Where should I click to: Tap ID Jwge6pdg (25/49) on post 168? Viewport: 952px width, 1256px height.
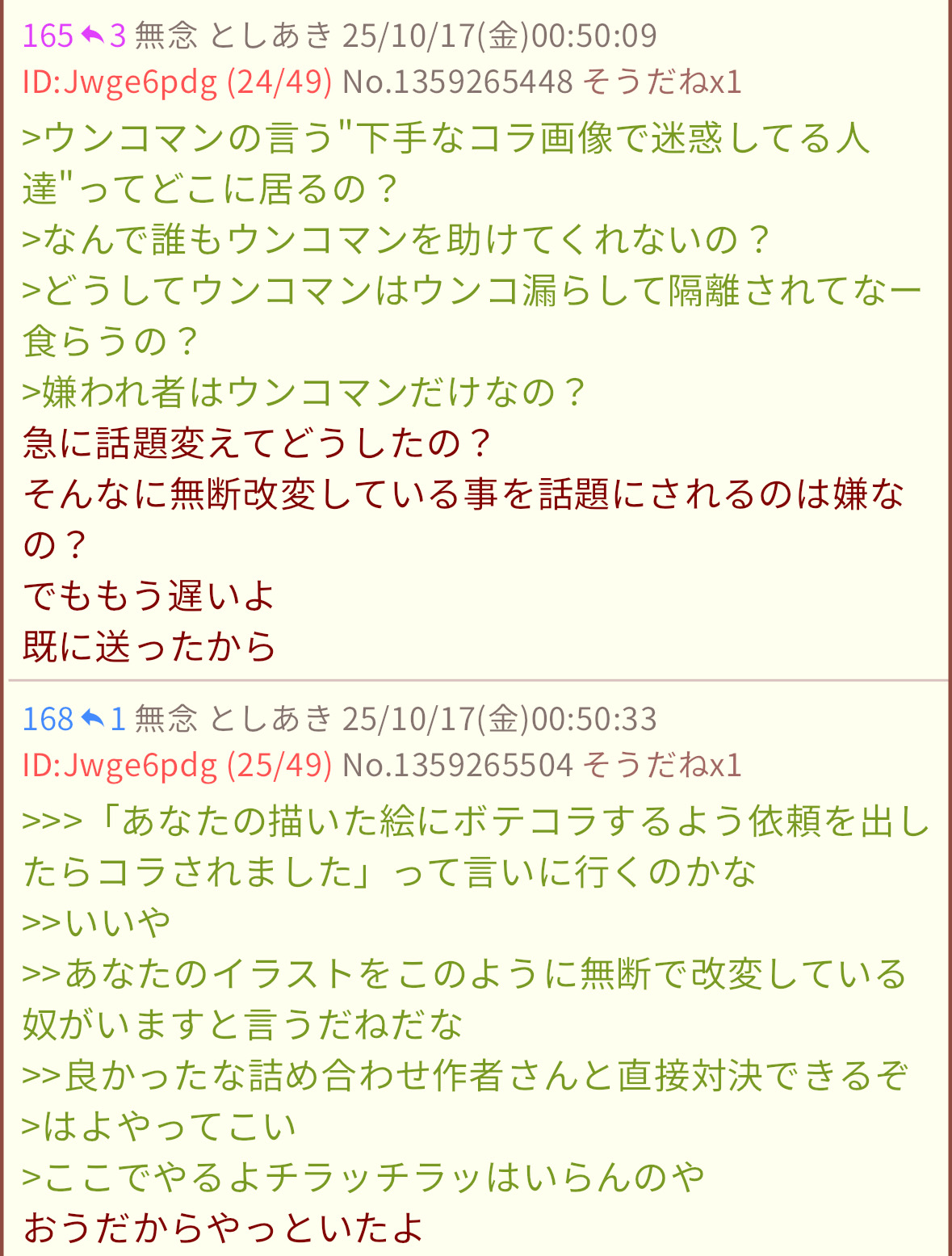[x=177, y=765]
